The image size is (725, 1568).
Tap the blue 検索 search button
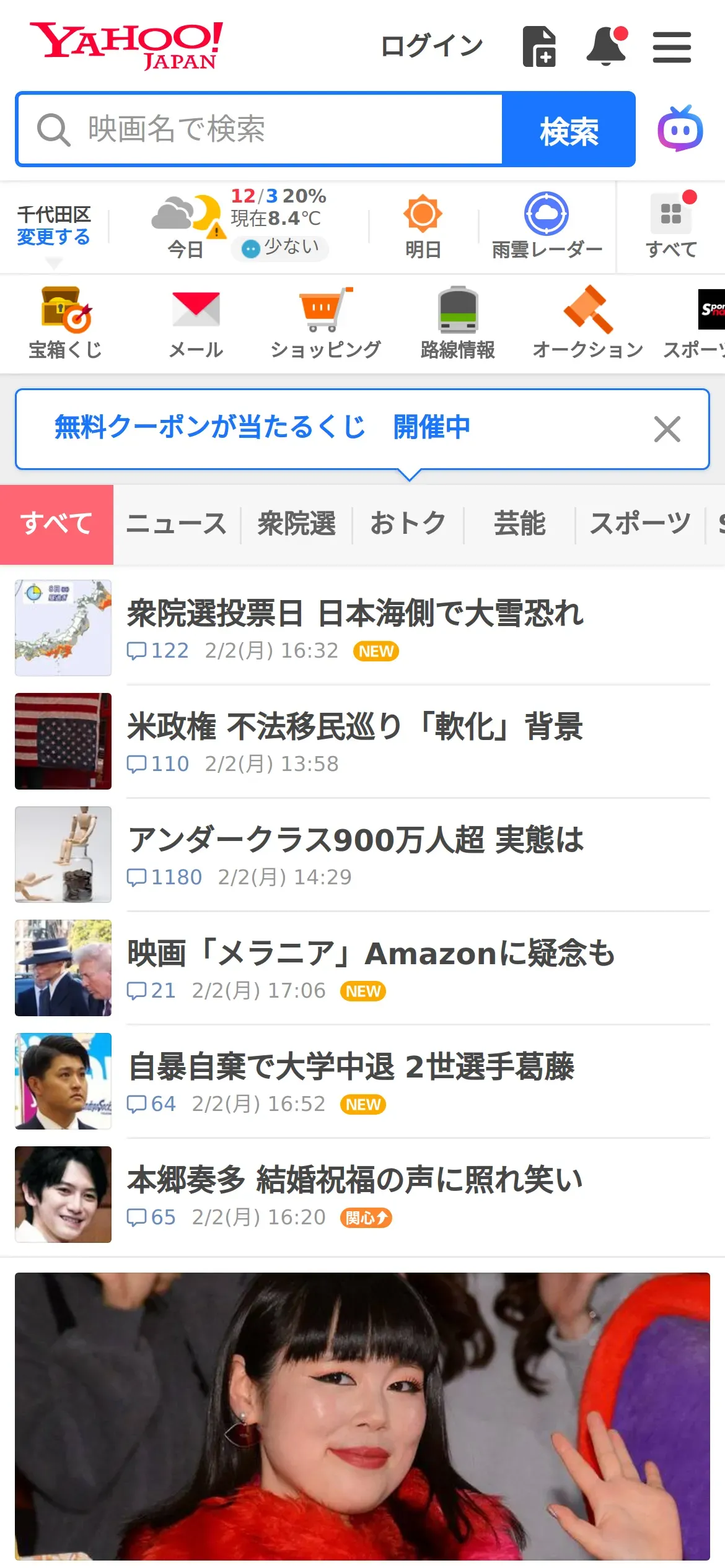click(x=568, y=129)
